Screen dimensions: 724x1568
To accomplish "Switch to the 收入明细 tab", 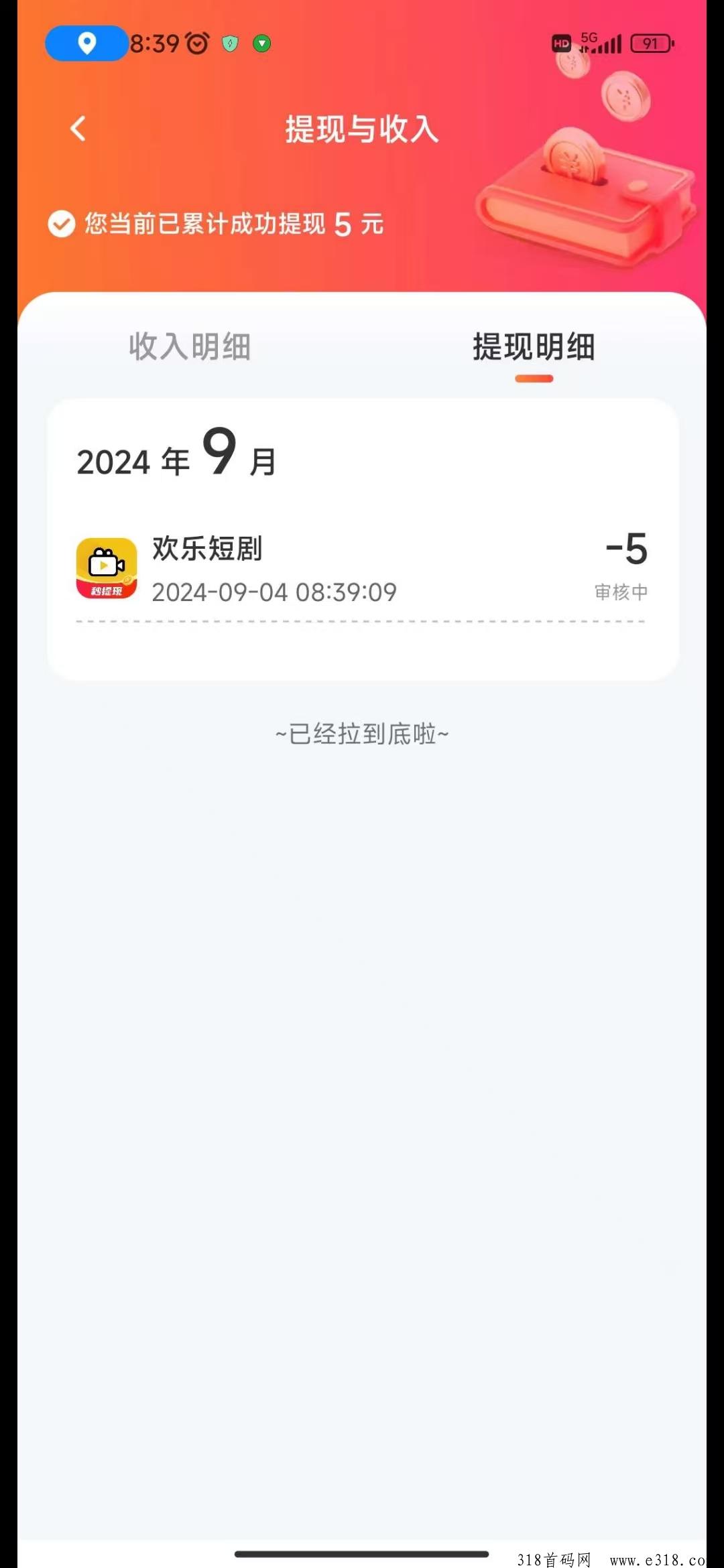I will click(x=190, y=347).
